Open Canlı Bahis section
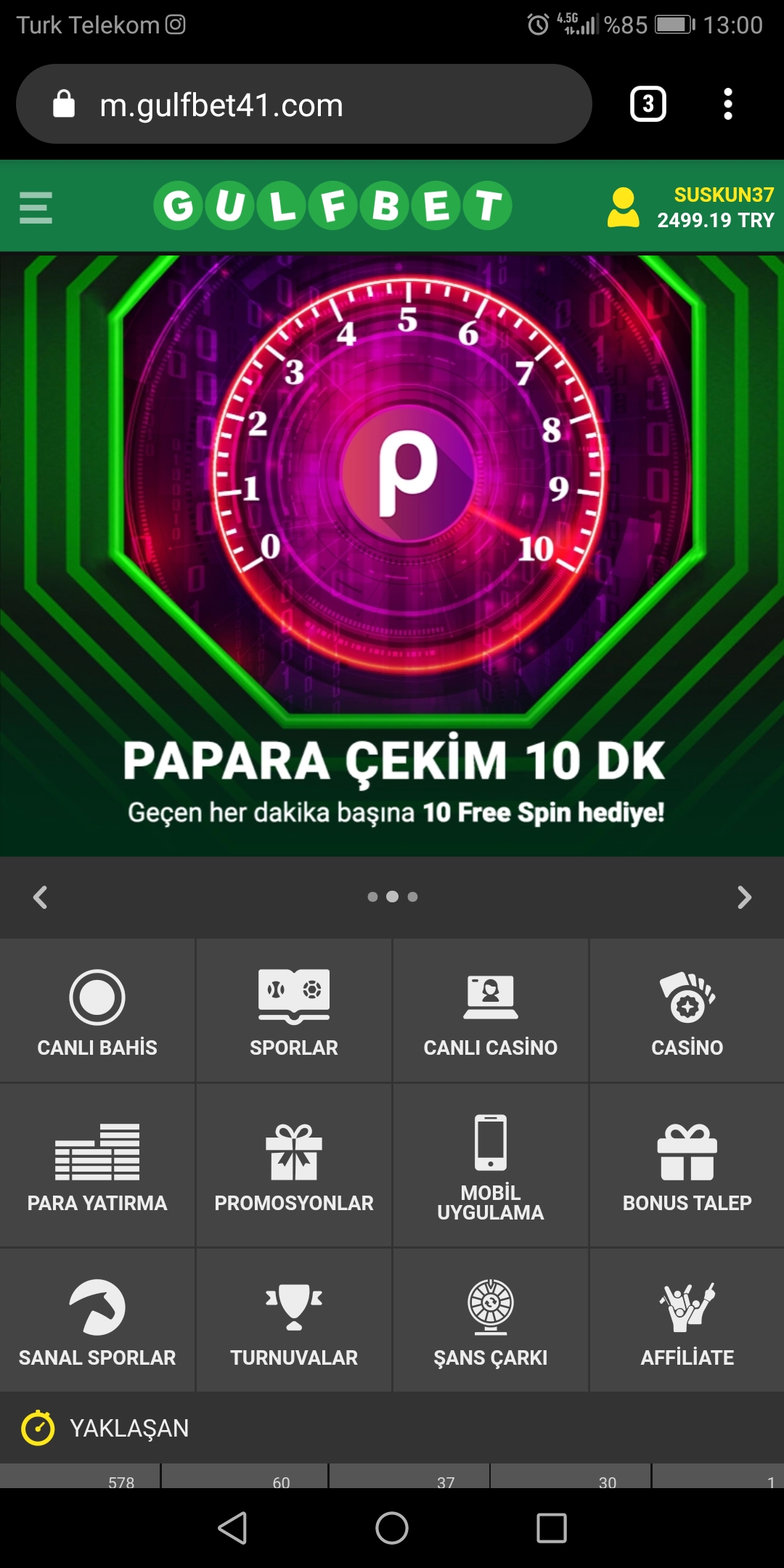The width and height of the screenshot is (784, 1568). [97, 1010]
